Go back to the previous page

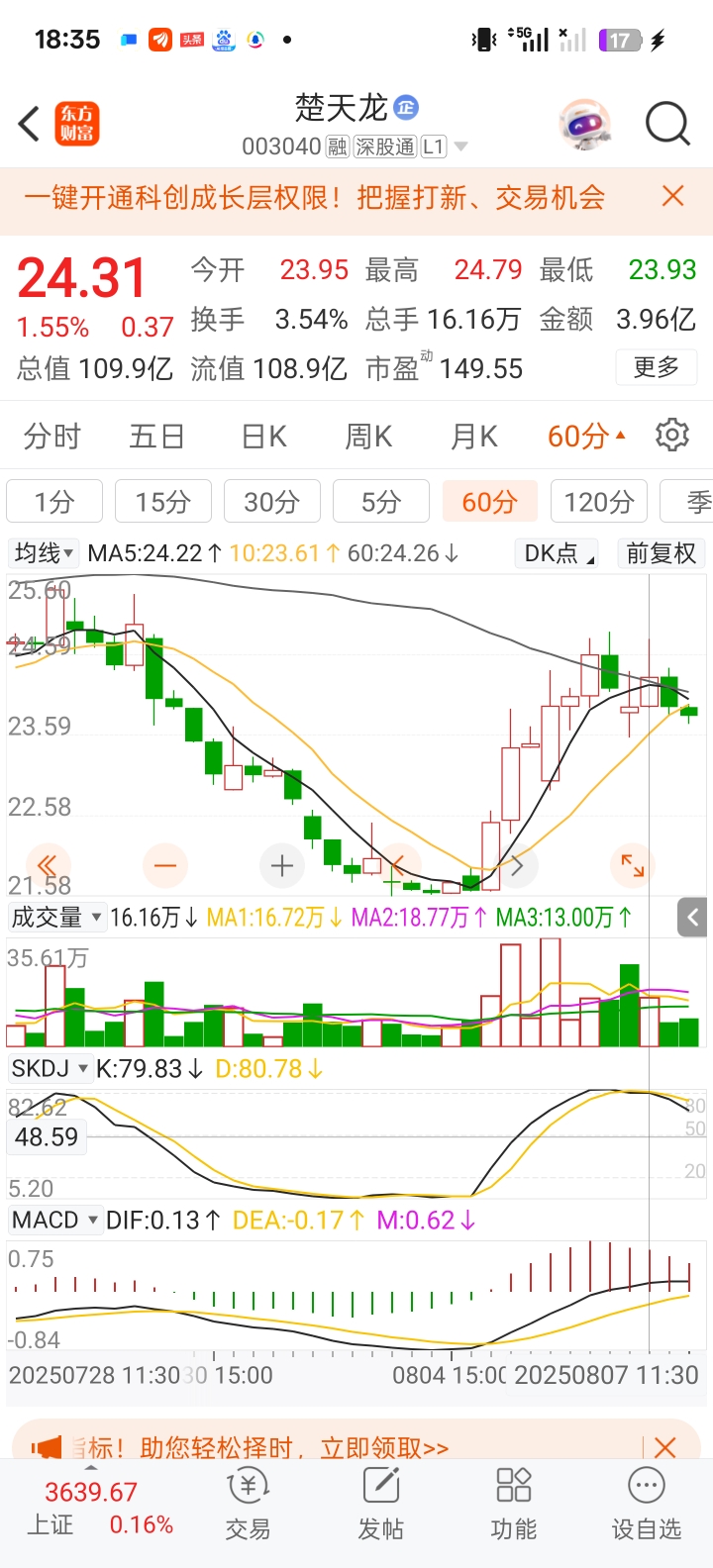tap(30, 125)
